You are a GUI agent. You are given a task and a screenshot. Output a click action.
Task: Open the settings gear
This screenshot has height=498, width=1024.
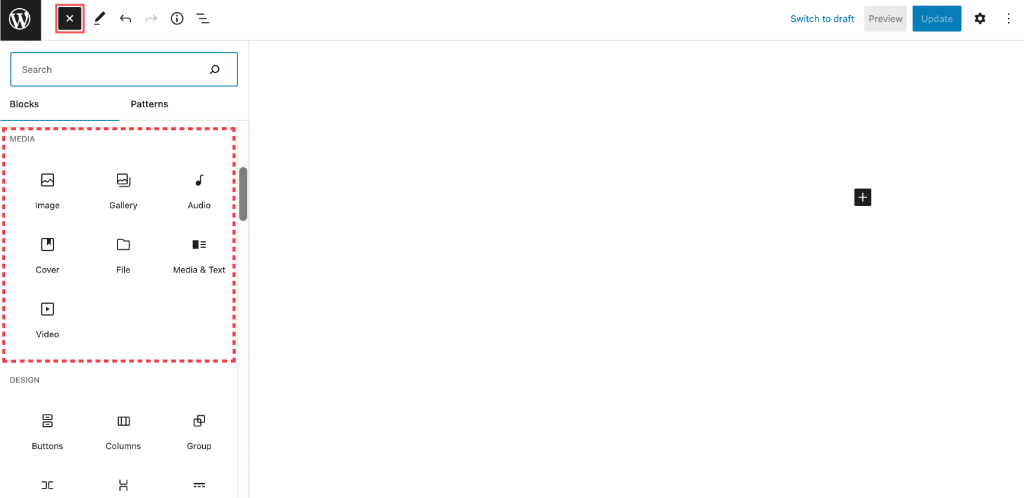[979, 18]
